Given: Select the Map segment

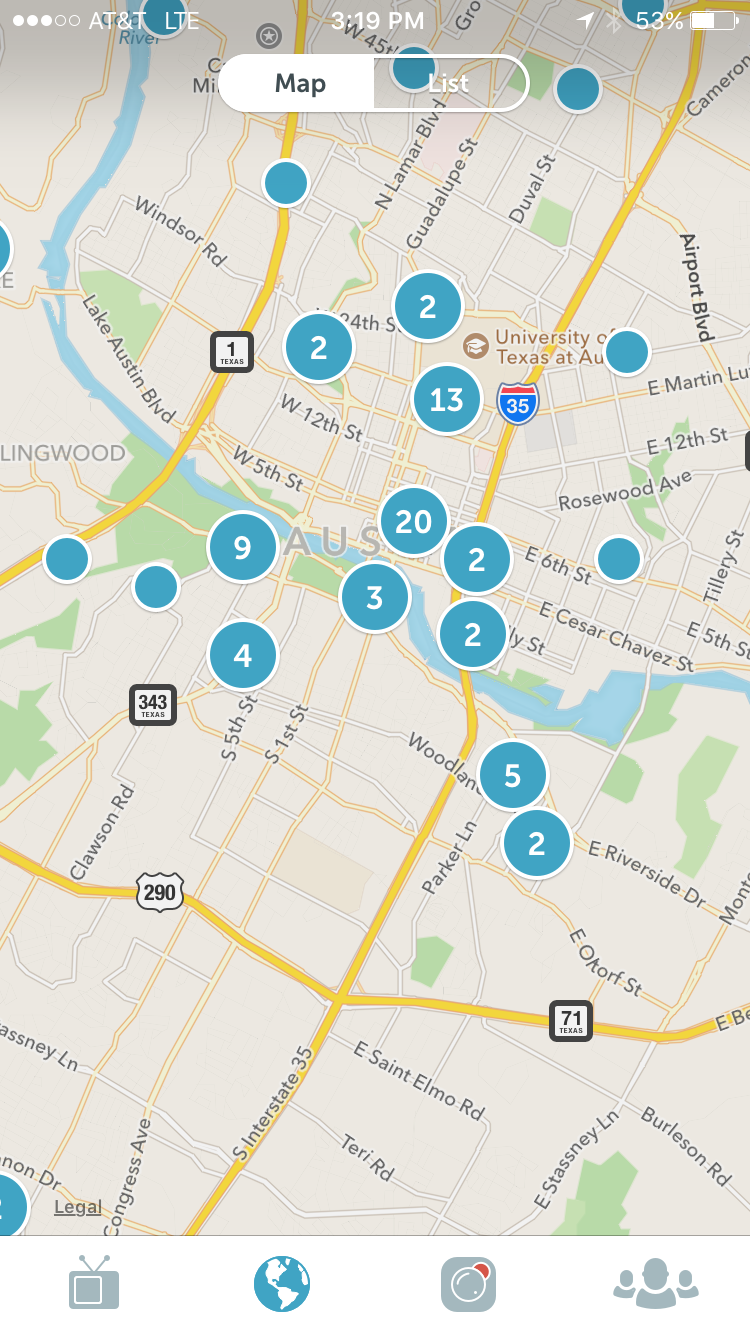Looking at the screenshot, I should pos(300,83).
